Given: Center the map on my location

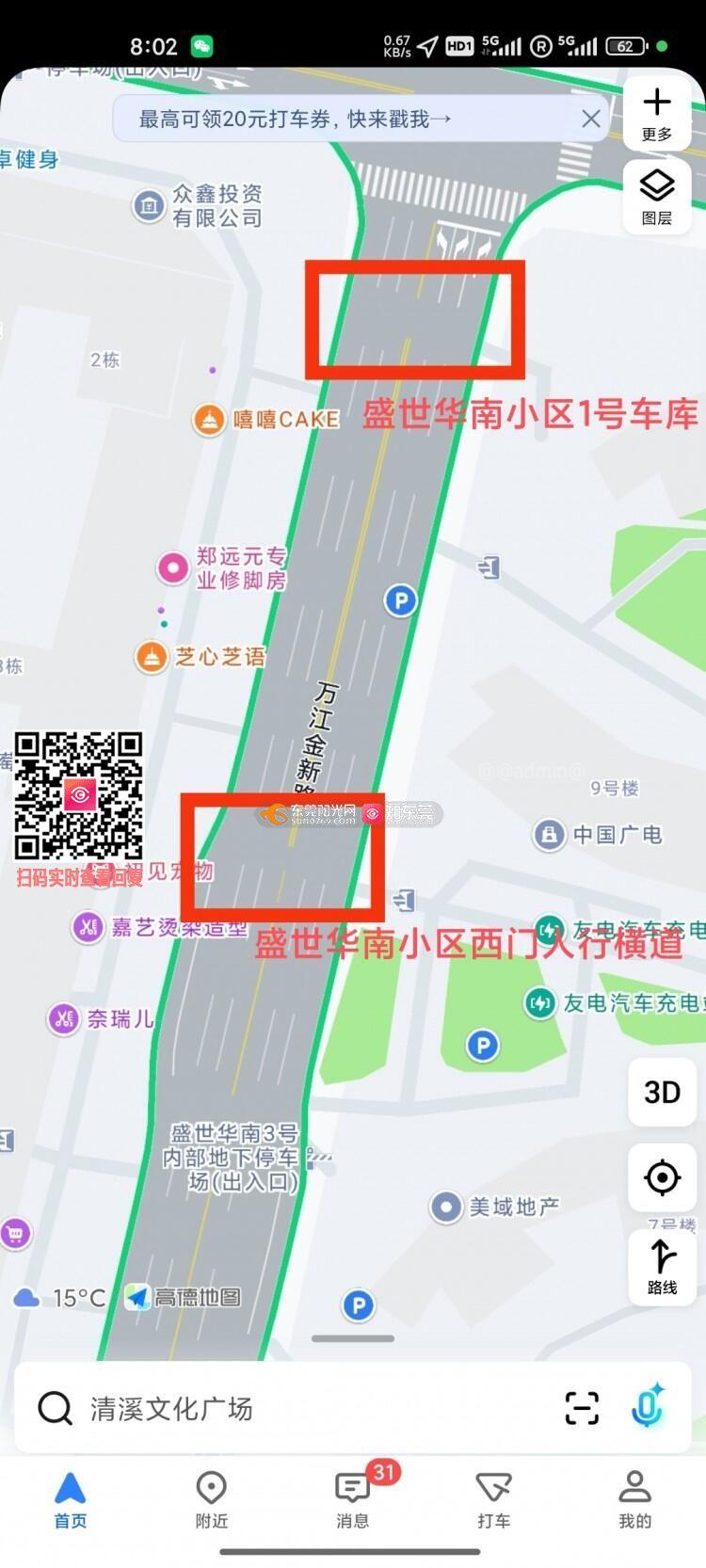Looking at the screenshot, I should [x=662, y=1176].
